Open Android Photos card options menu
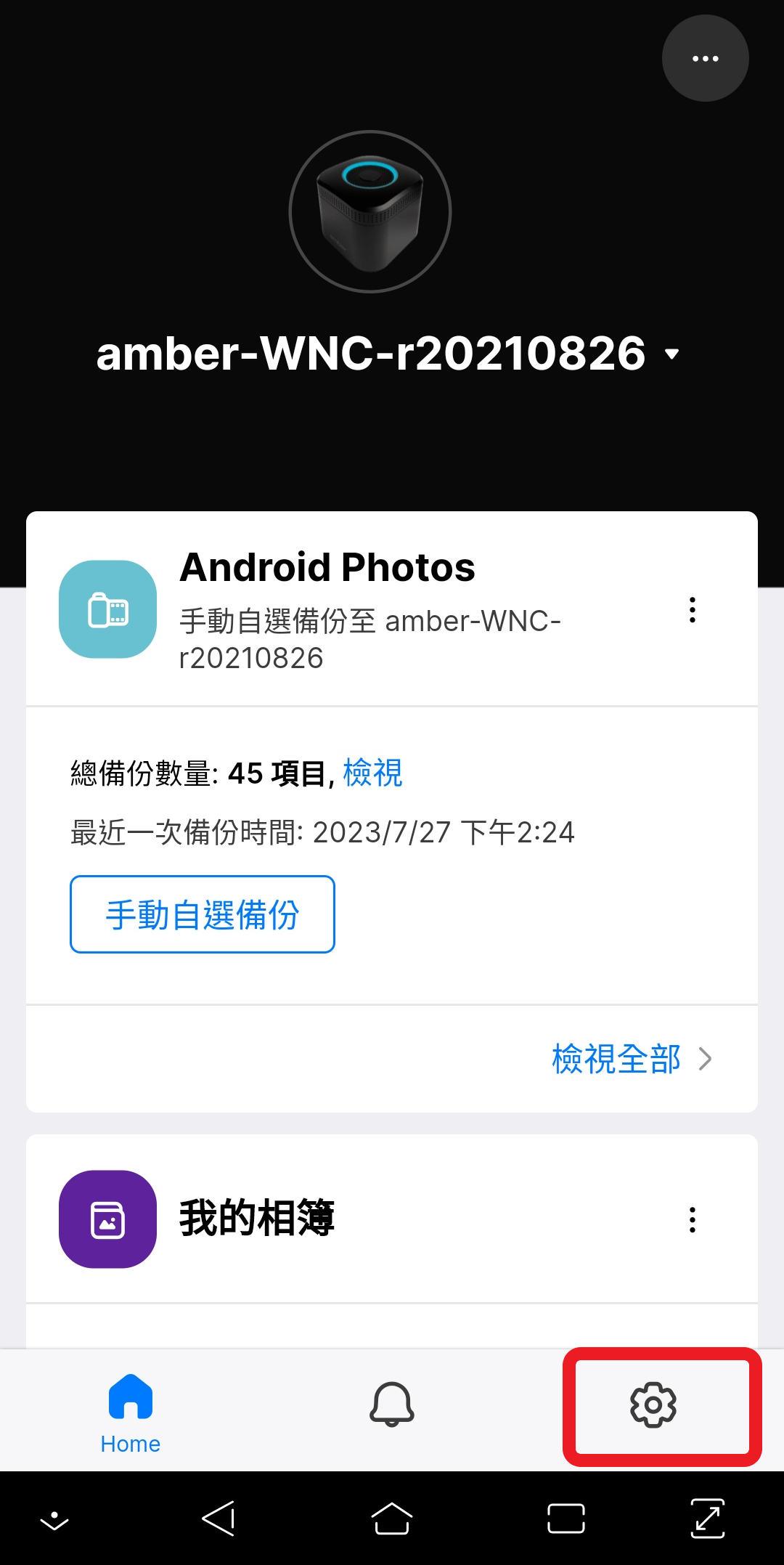Screen dimensions: 784x1565 tap(693, 610)
